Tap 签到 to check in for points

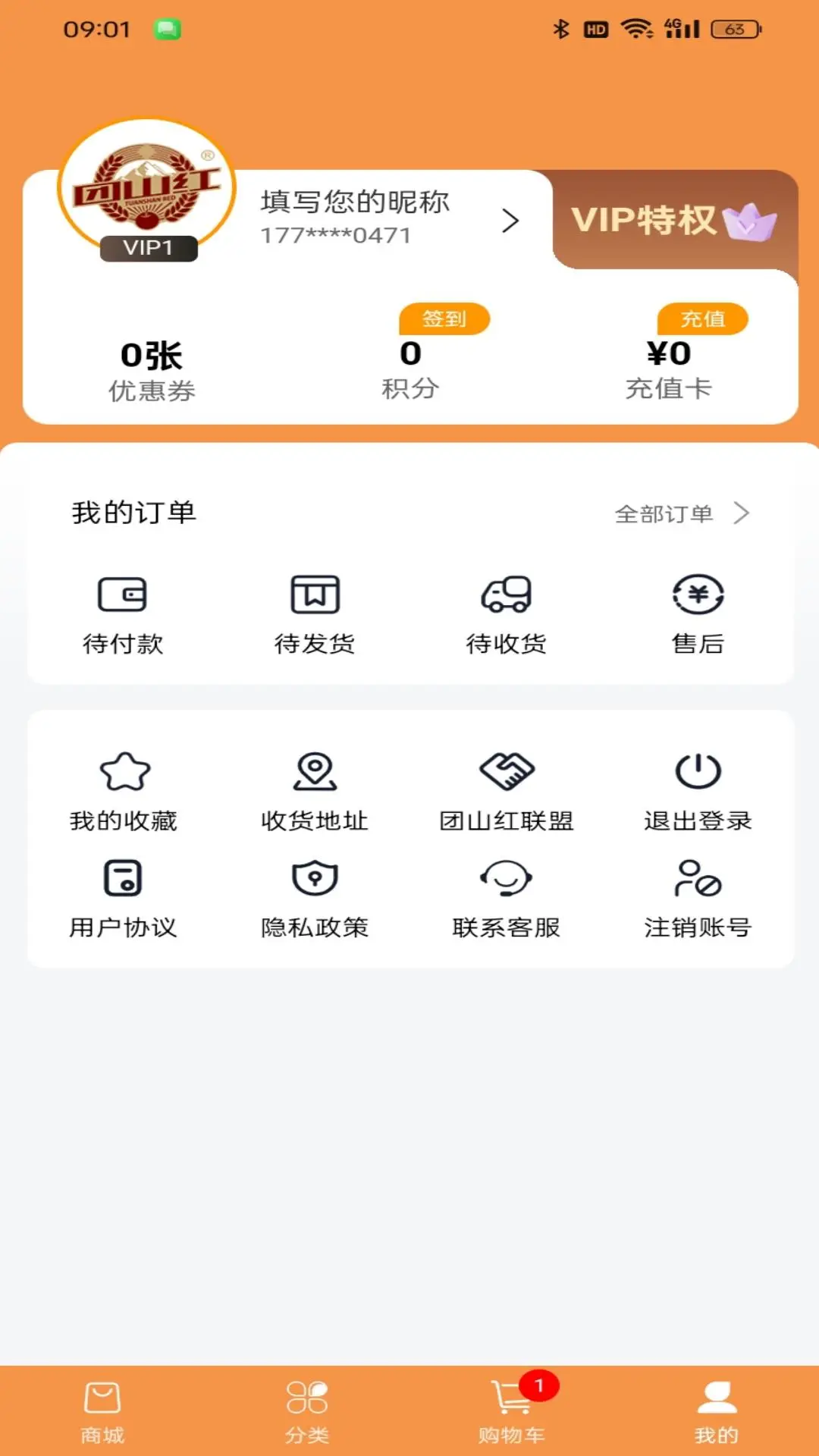[x=444, y=318]
